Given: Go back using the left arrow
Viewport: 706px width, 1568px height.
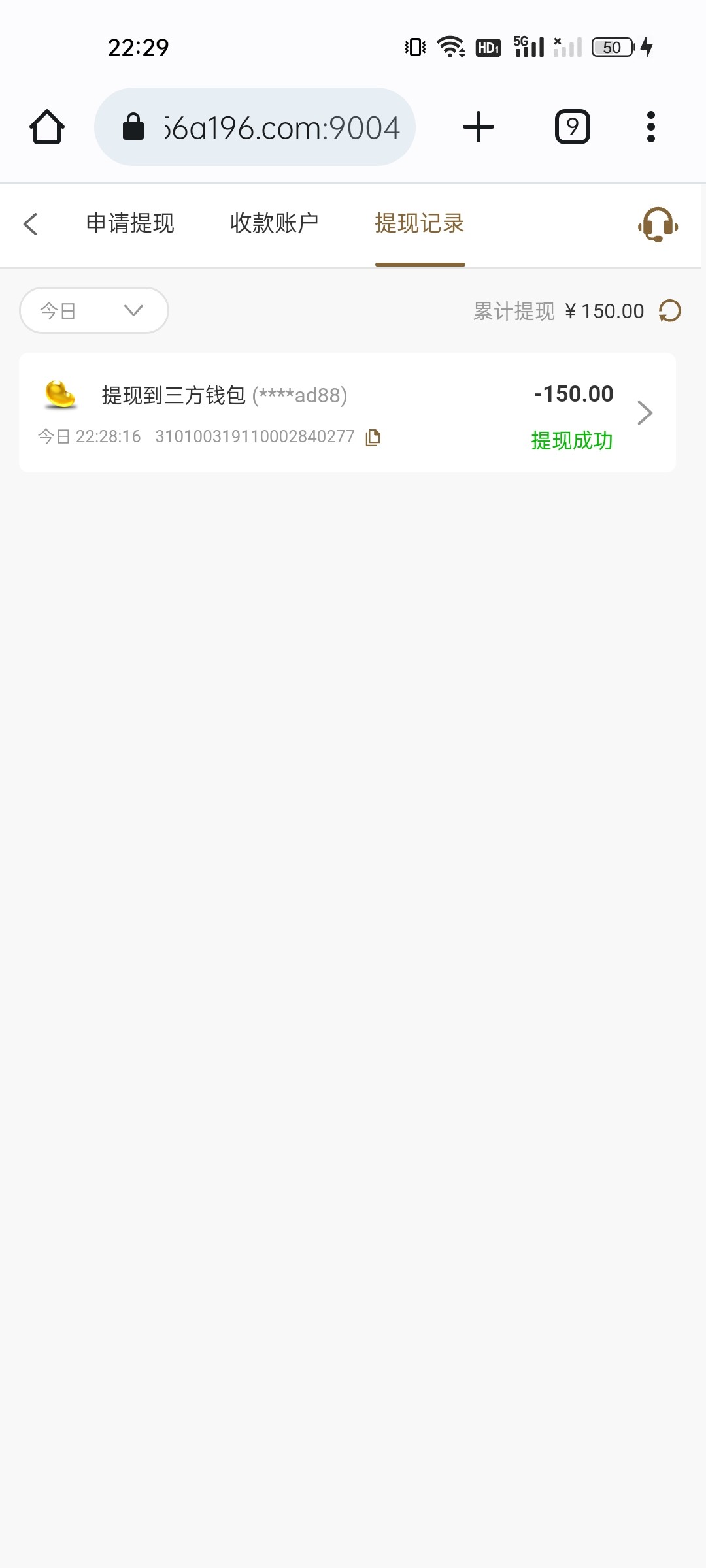Looking at the screenshot, I should (x=30, y=224).
